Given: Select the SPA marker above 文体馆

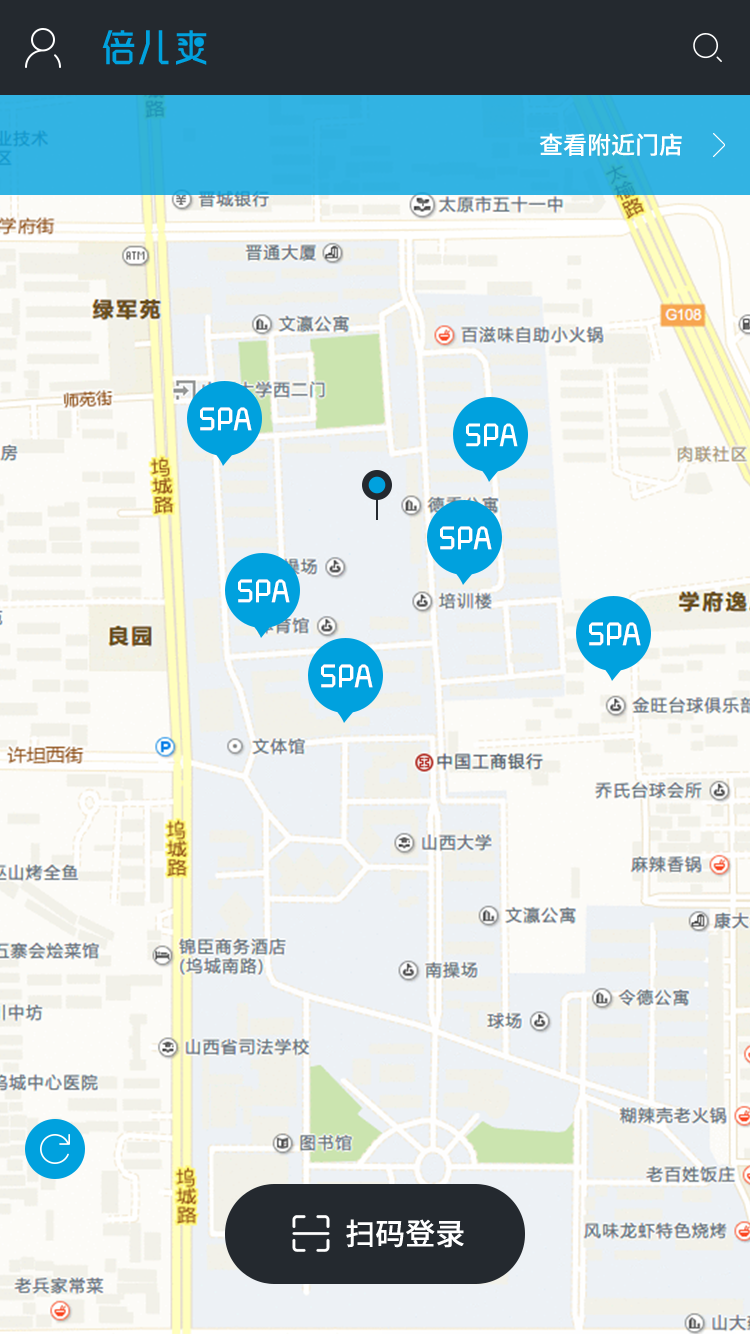Looking at the screenshot, I should point(345,679).
